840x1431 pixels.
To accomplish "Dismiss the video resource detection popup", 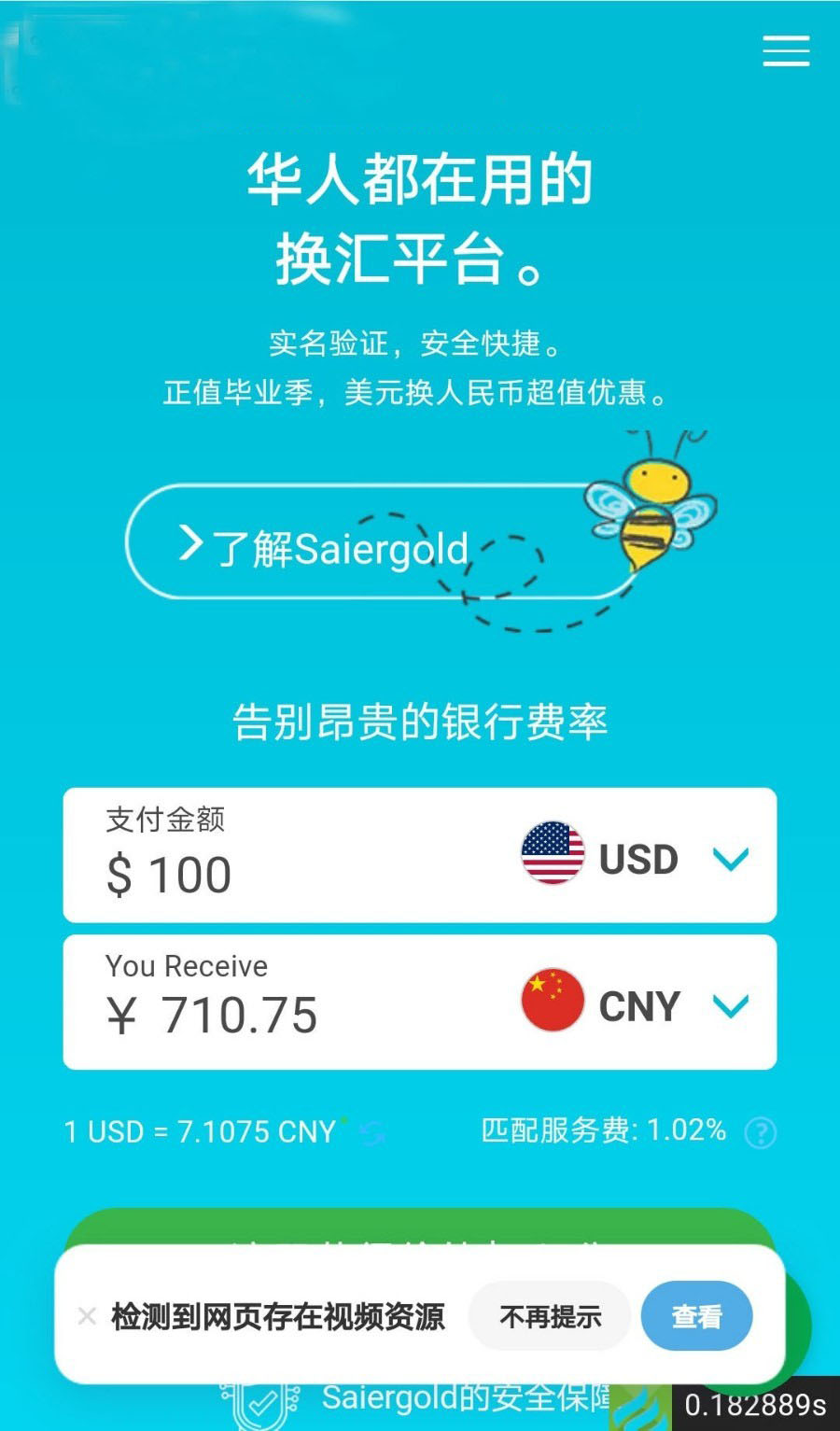I will point(87,1316).
